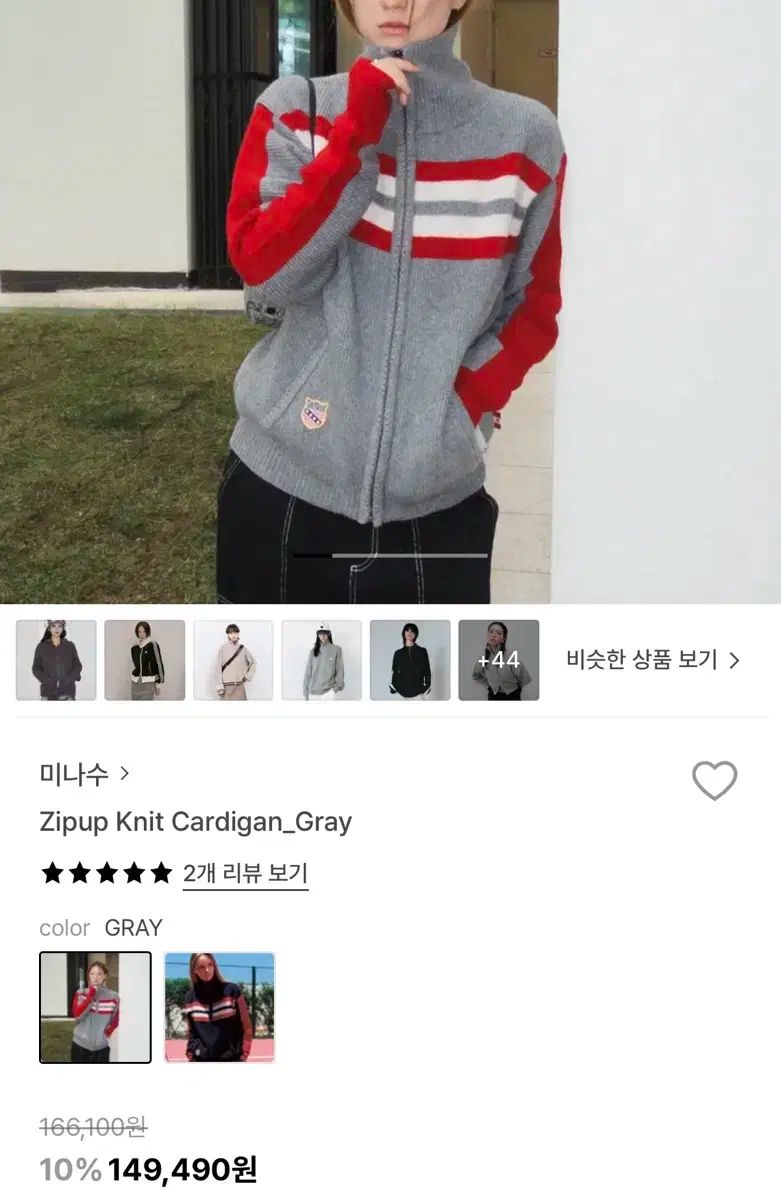Open similar item with dark hooded jacket
This screenshot has width=781, height=1200.
tap(56, 660)
